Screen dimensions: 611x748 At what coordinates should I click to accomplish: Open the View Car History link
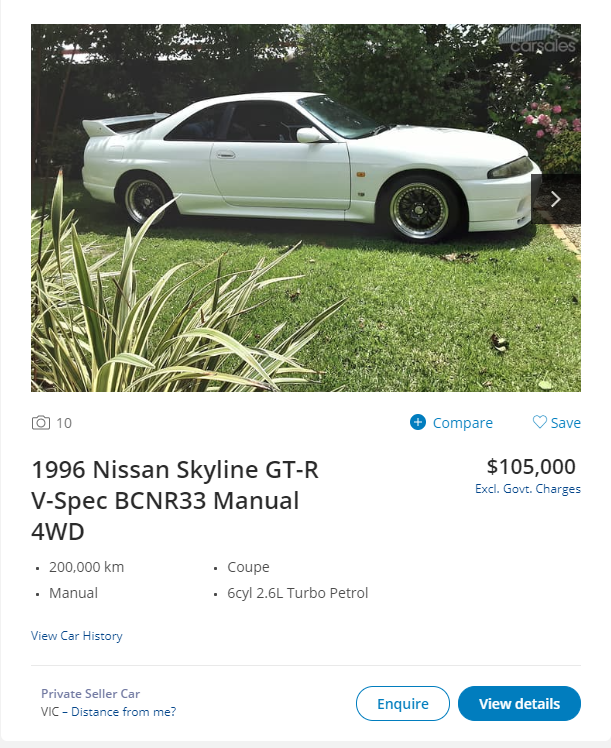[x=77, y=636]
